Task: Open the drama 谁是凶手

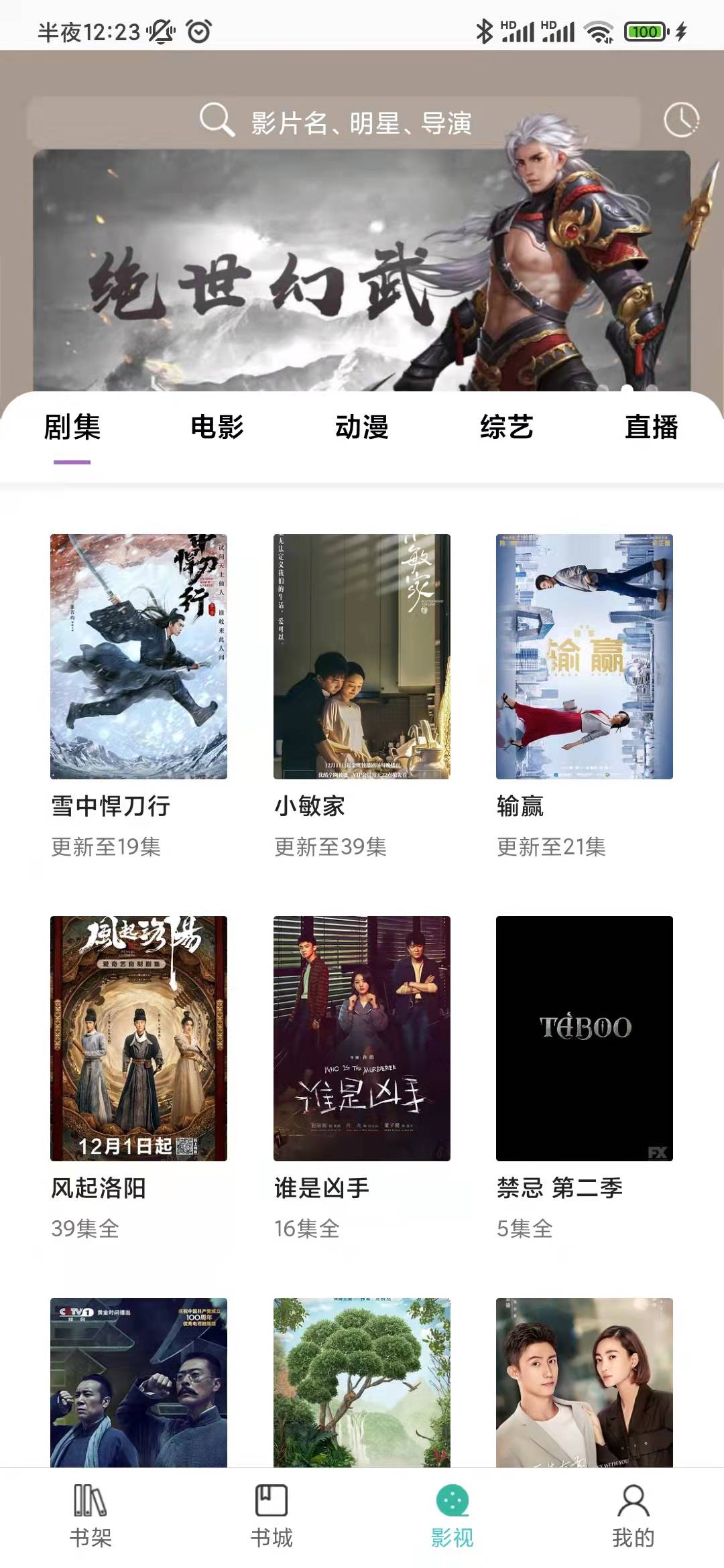Action: [x=362, y=1039]
